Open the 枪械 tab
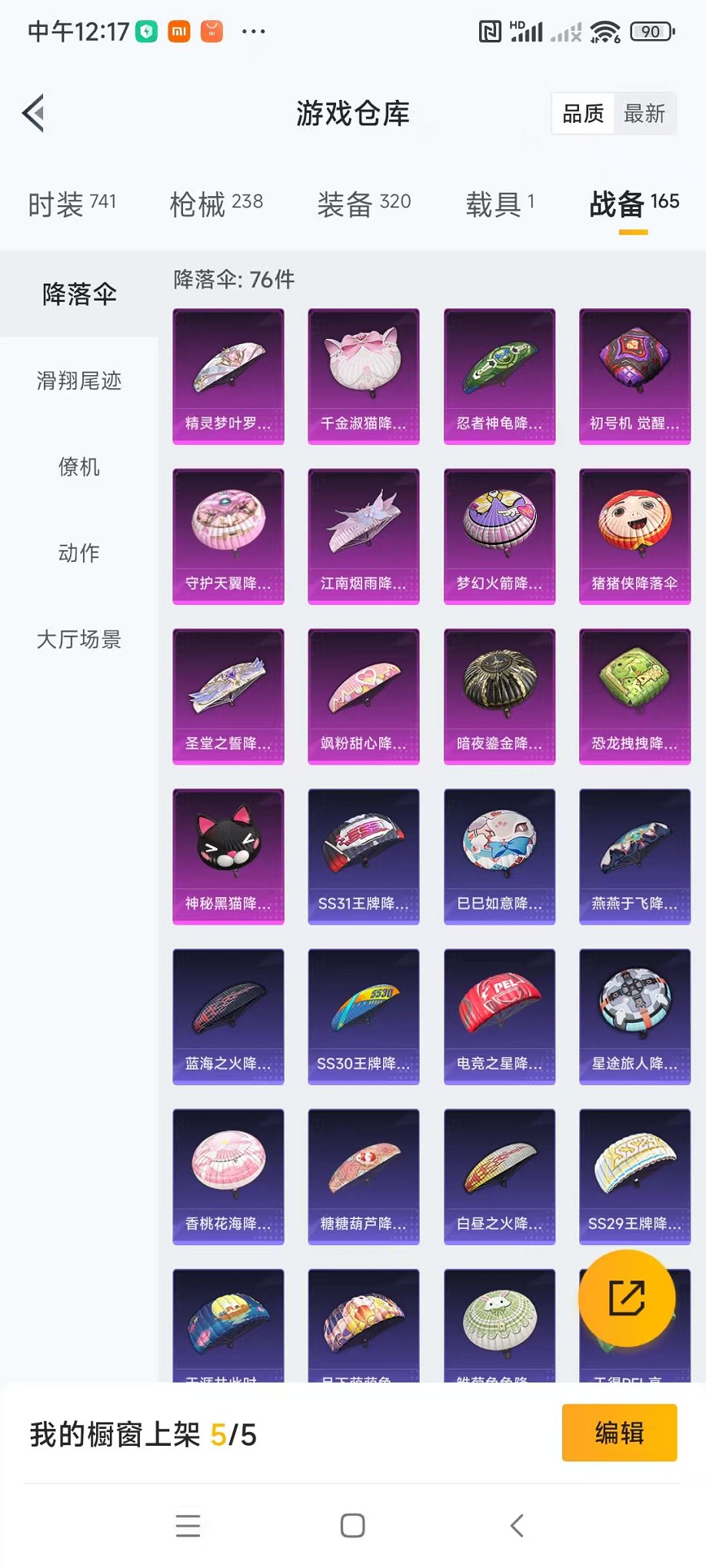 [x=216, y=204]
